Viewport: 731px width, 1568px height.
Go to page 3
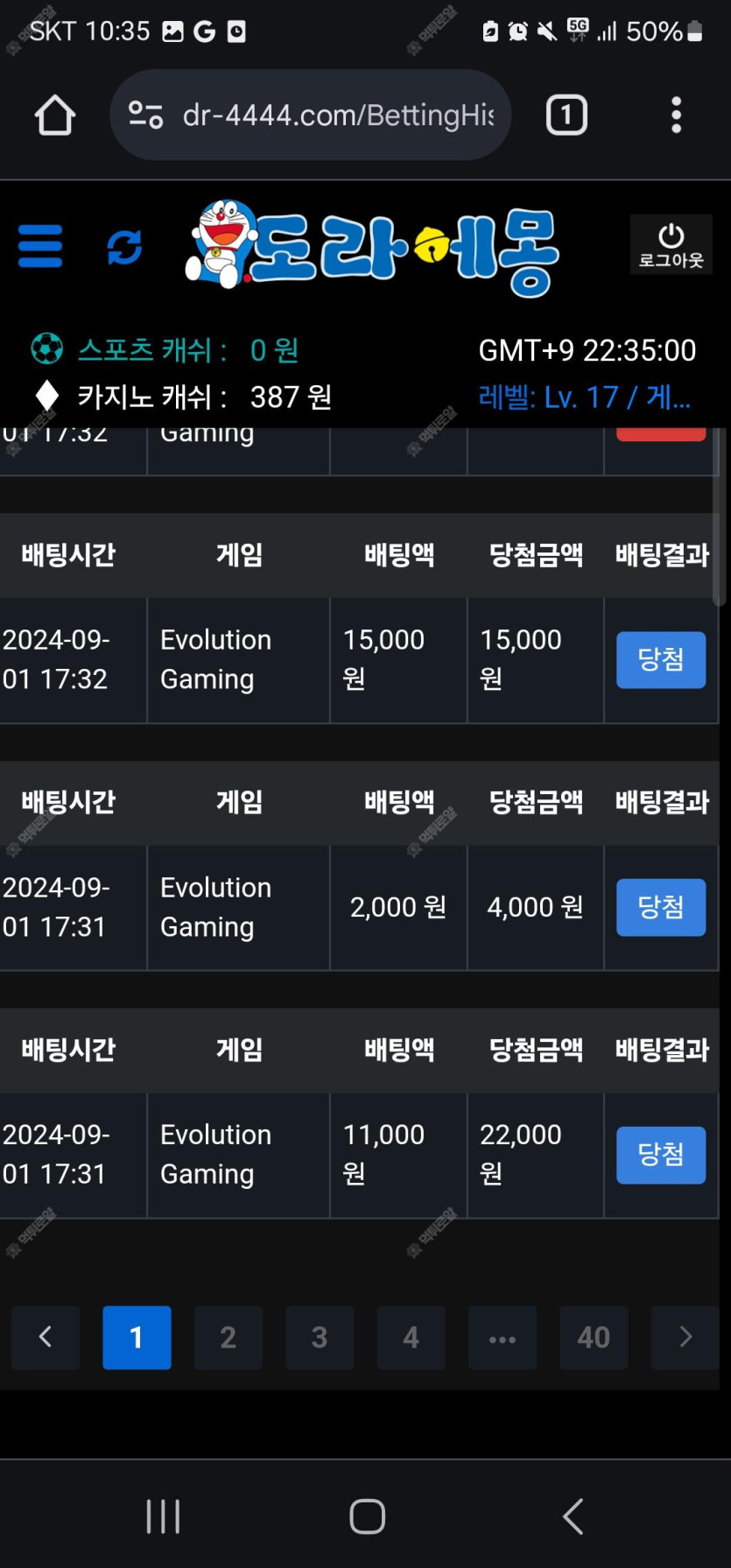click(320, 1337)
